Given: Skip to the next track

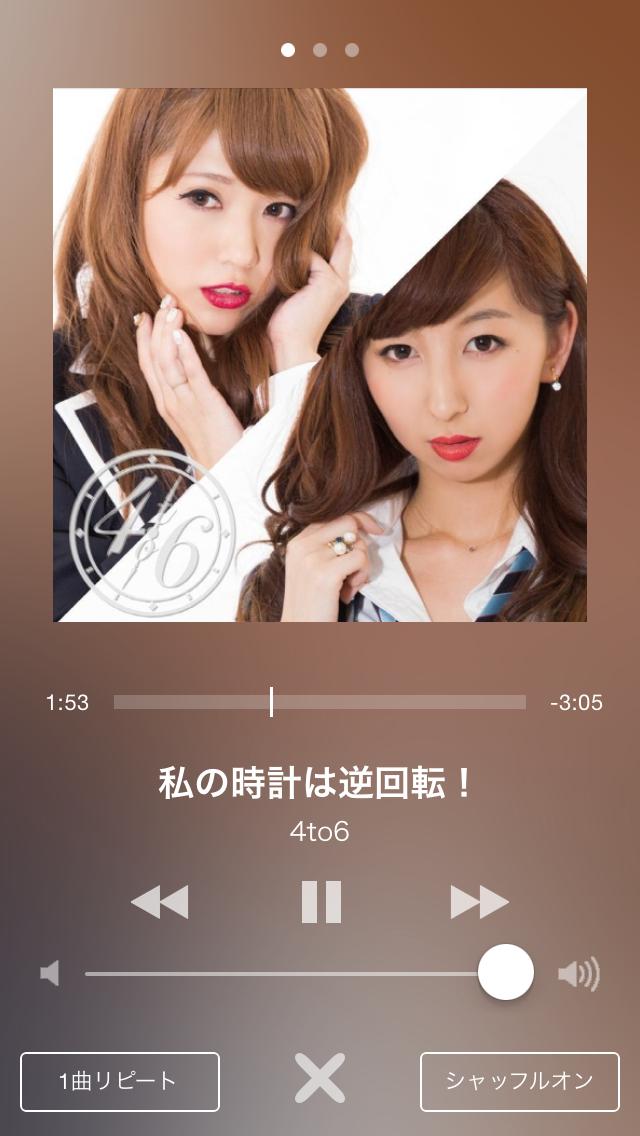Looking at the screenshot, I should pyautogui.click(x=479, y=902).
